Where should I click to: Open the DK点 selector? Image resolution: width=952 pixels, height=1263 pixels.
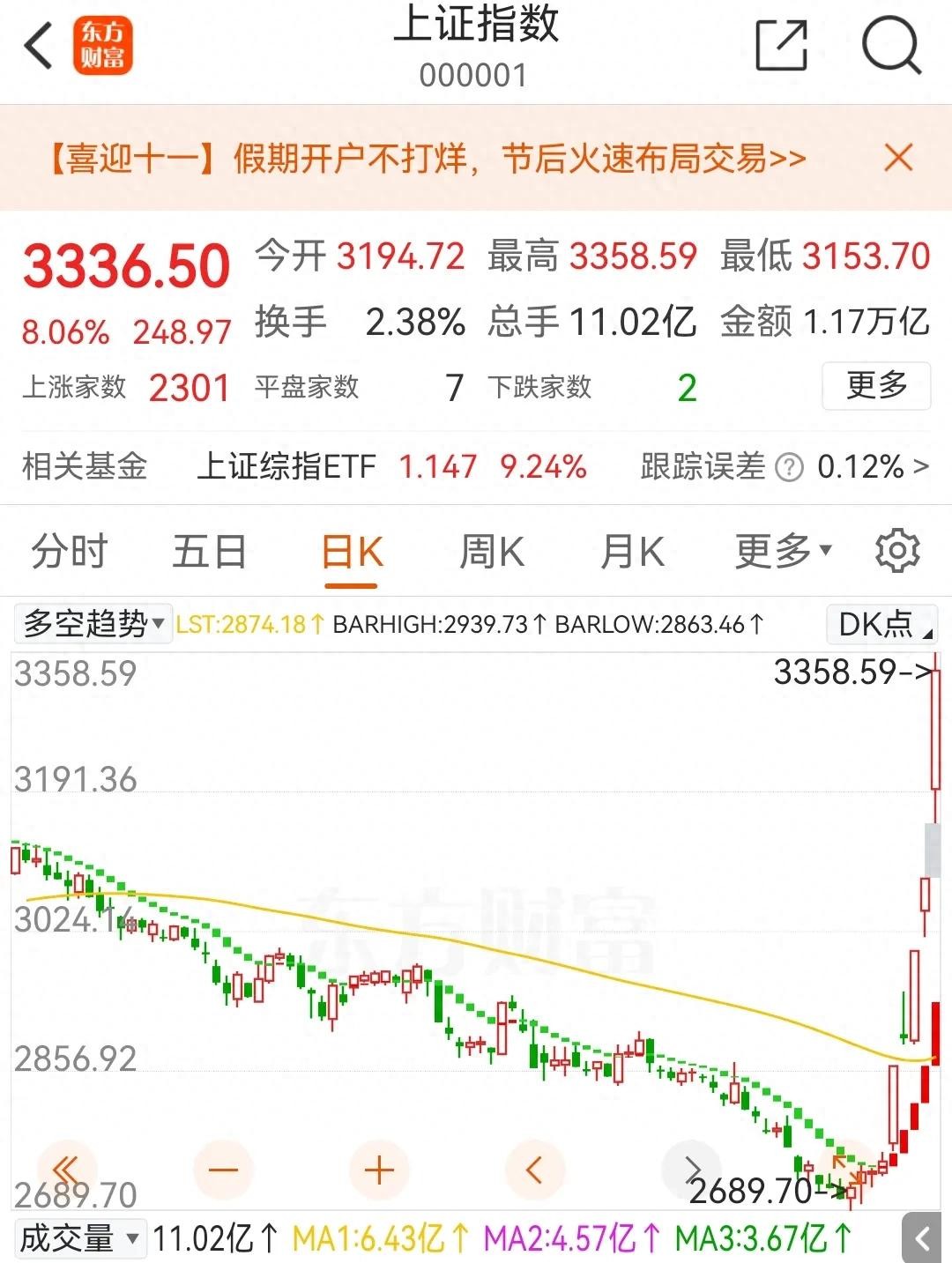tap(883, 624)
